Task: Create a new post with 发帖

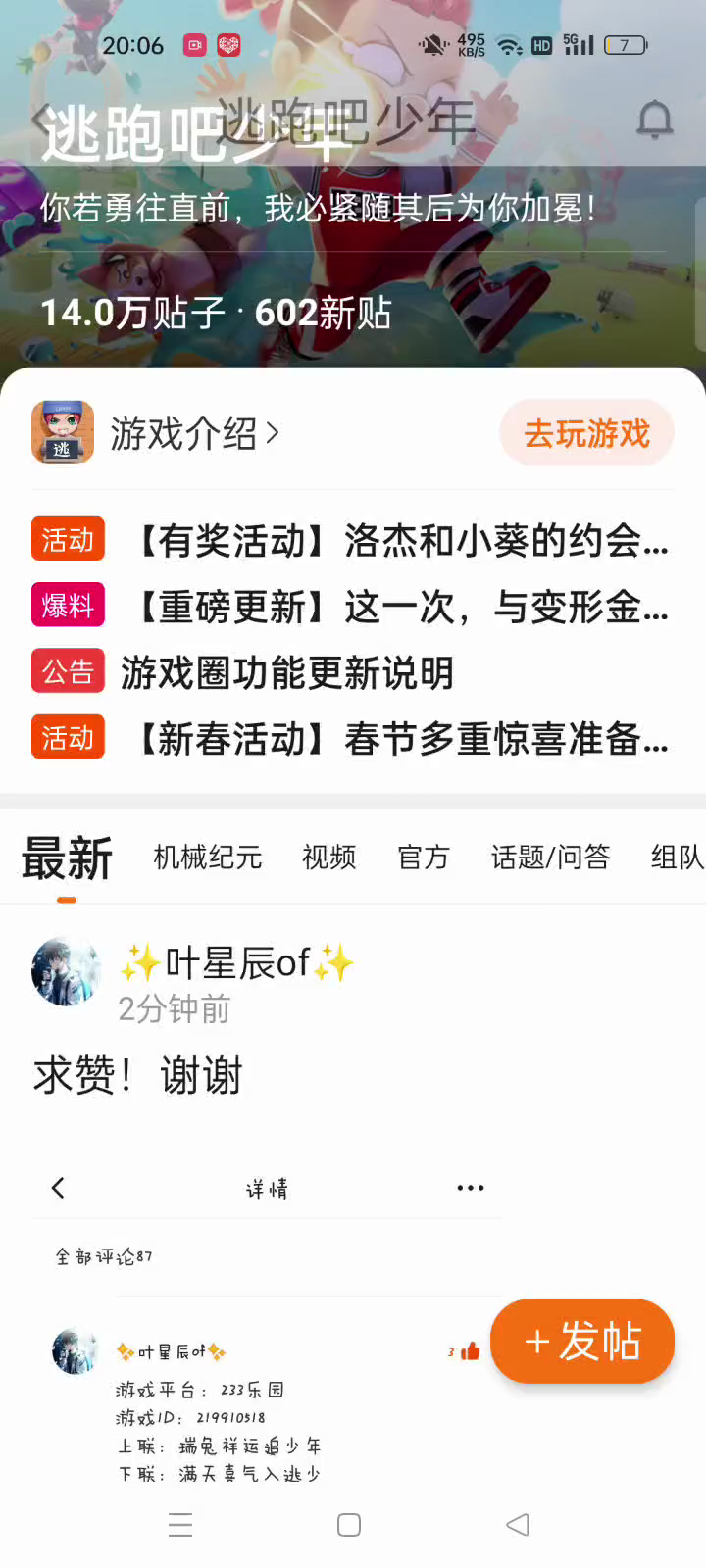Action: click(582, 1341)
